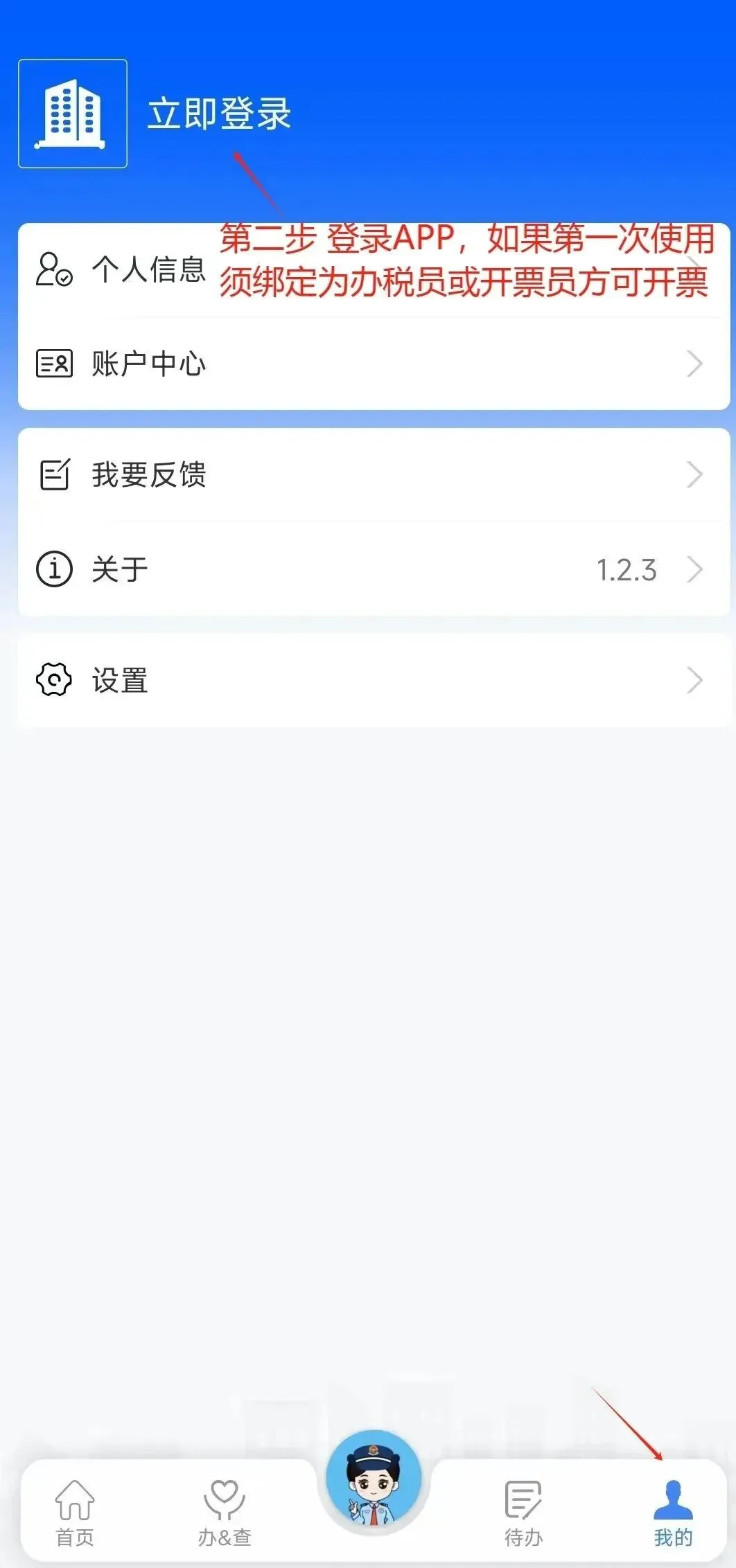Screen dimensions: 736x1568
Task: Open 我要反馈 feedback
Action: pyautogui.click(x=374, y=474)
